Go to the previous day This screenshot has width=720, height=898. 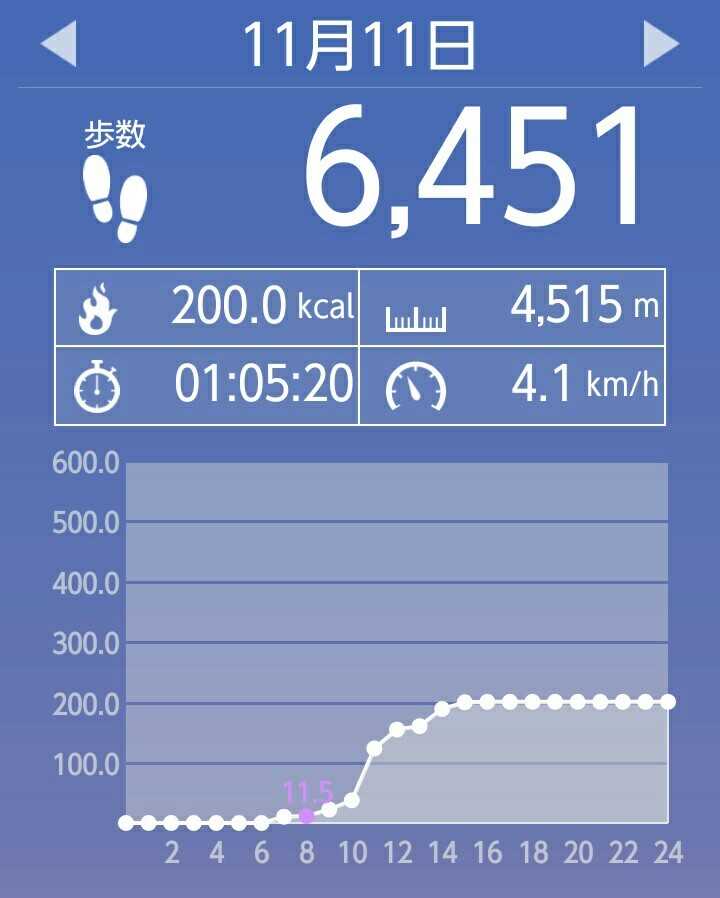pos(58,44)
